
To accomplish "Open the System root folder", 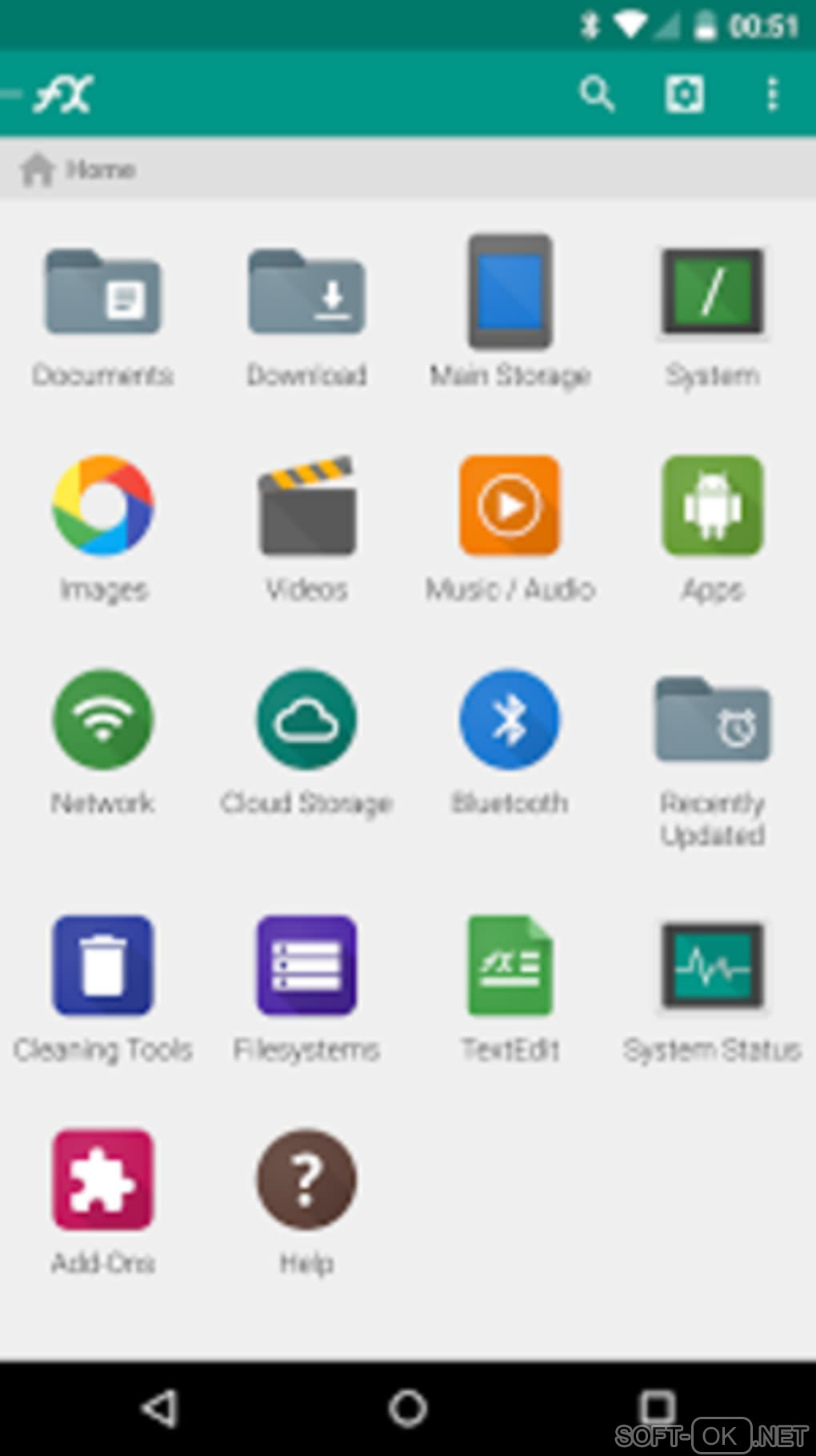I will tap(712, 293).
